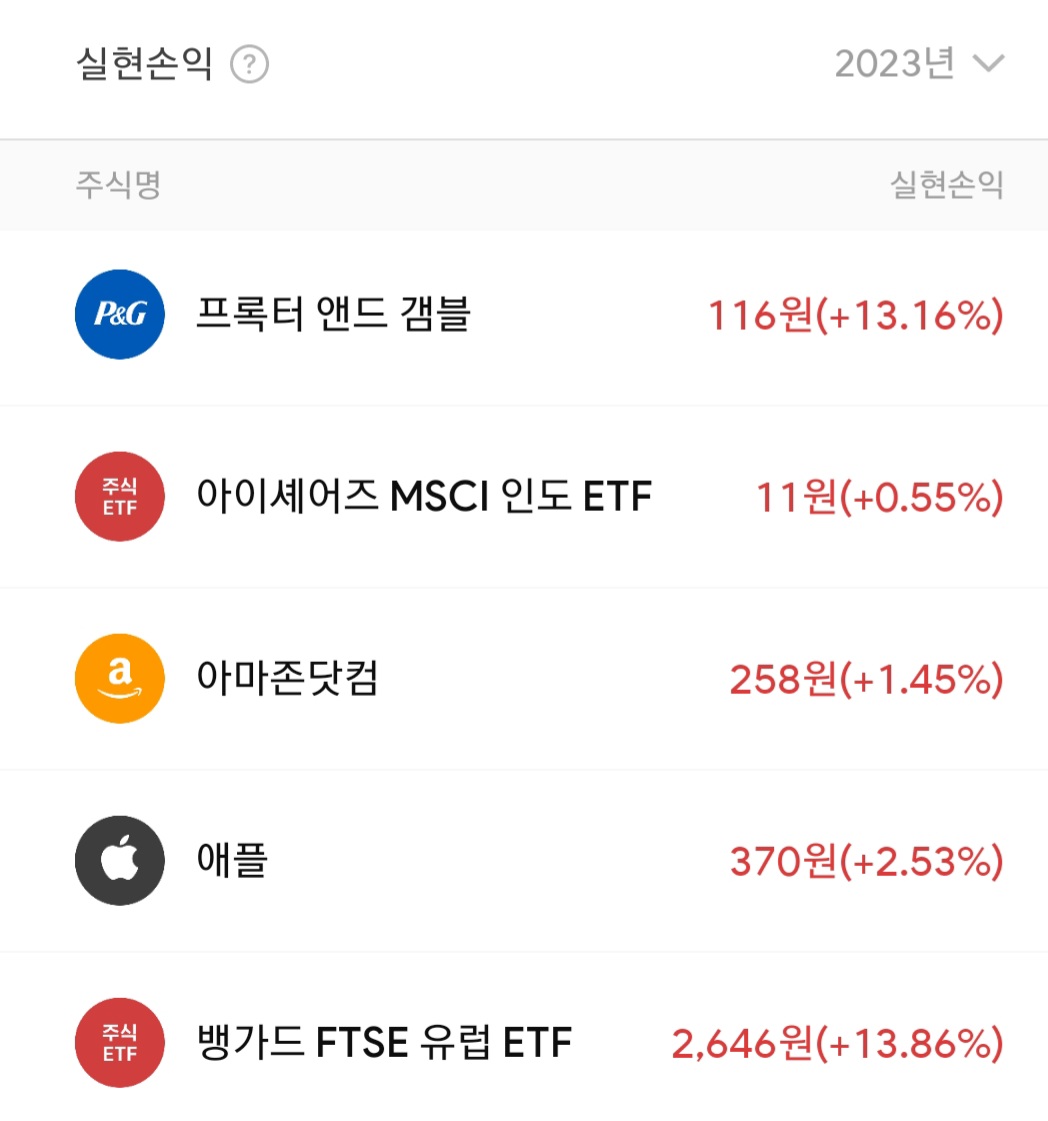This screenshot has width=1048, height=1121.
Task: View 아마존닷컴 realized profit details
Action: (x=524, y=679)
